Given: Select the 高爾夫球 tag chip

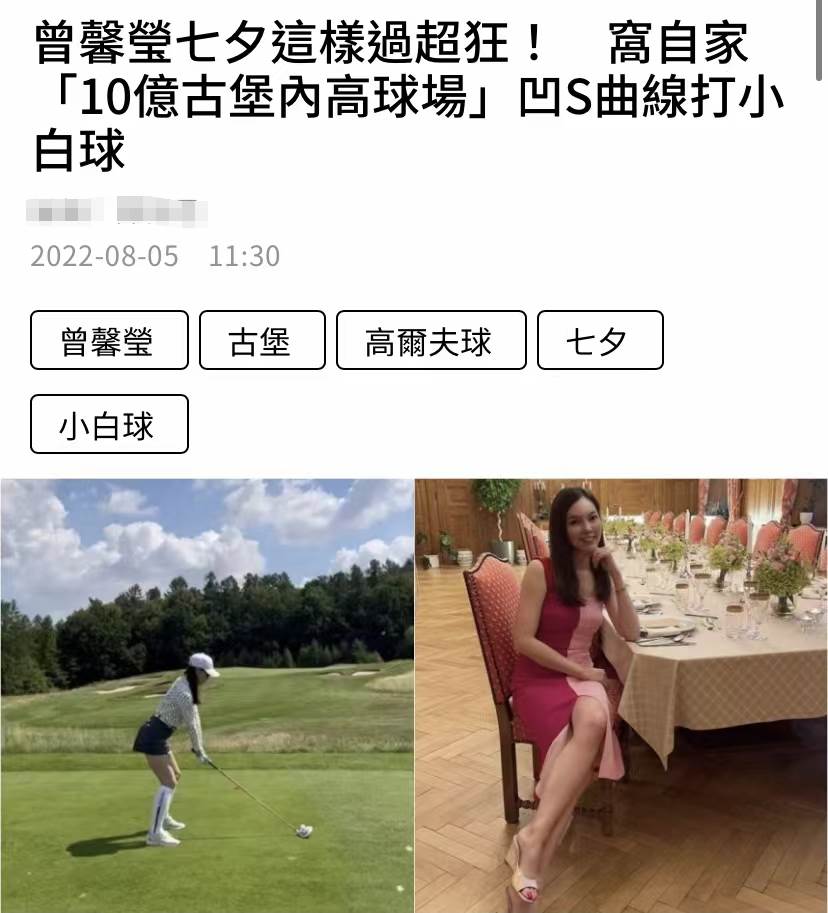Looking at the screenshot, I should click(x=431, y=341).
